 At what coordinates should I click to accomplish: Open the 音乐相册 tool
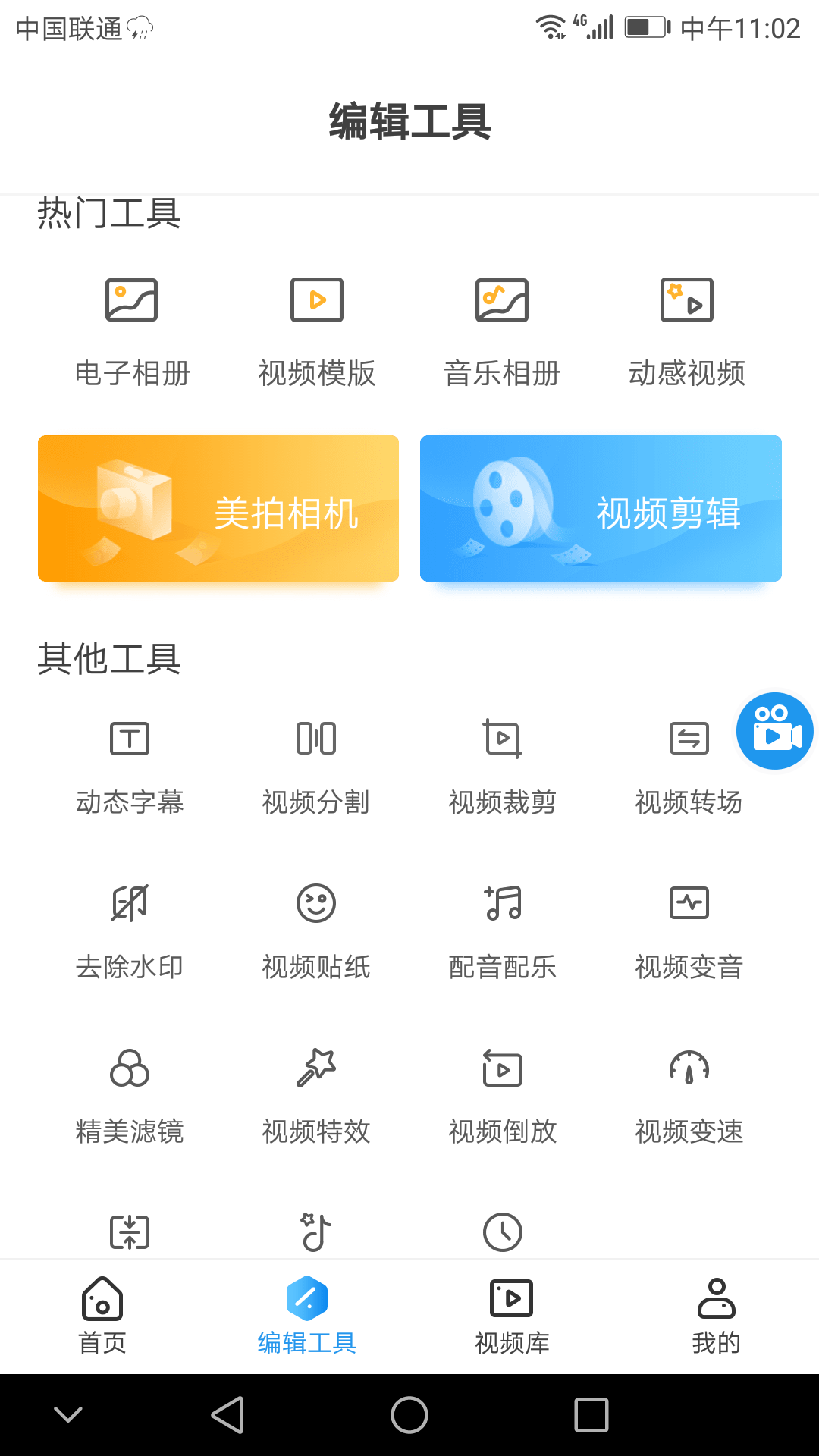502,326
